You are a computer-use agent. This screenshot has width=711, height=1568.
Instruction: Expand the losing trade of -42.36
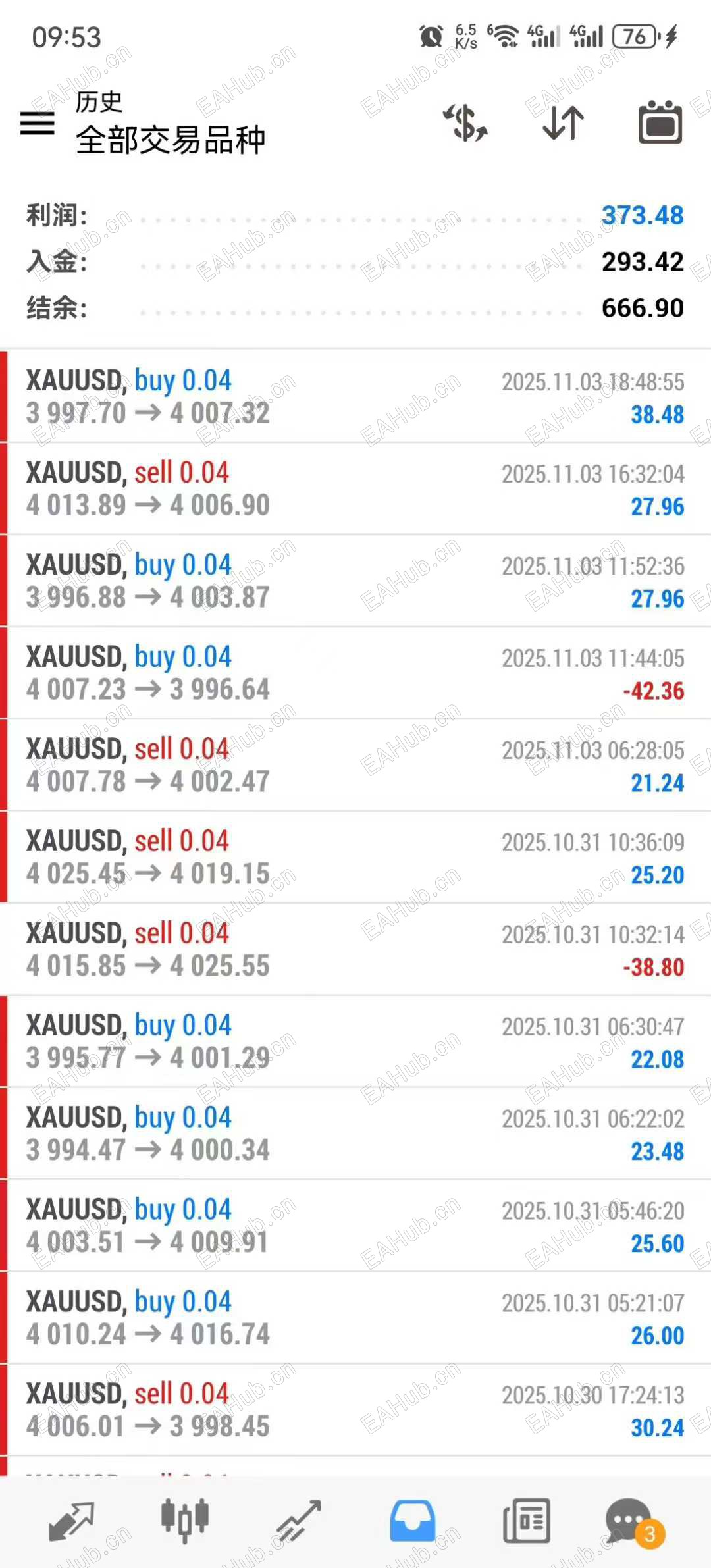pos(355,673)
